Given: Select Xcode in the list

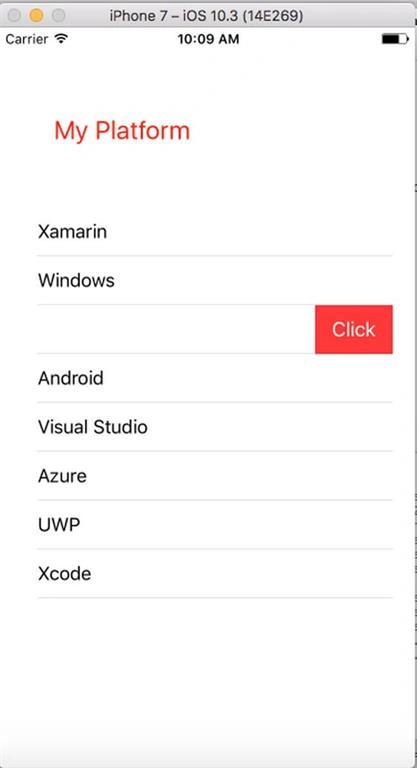Looking at the screenshot, I should pyautogui.click(x=215, y=574).
